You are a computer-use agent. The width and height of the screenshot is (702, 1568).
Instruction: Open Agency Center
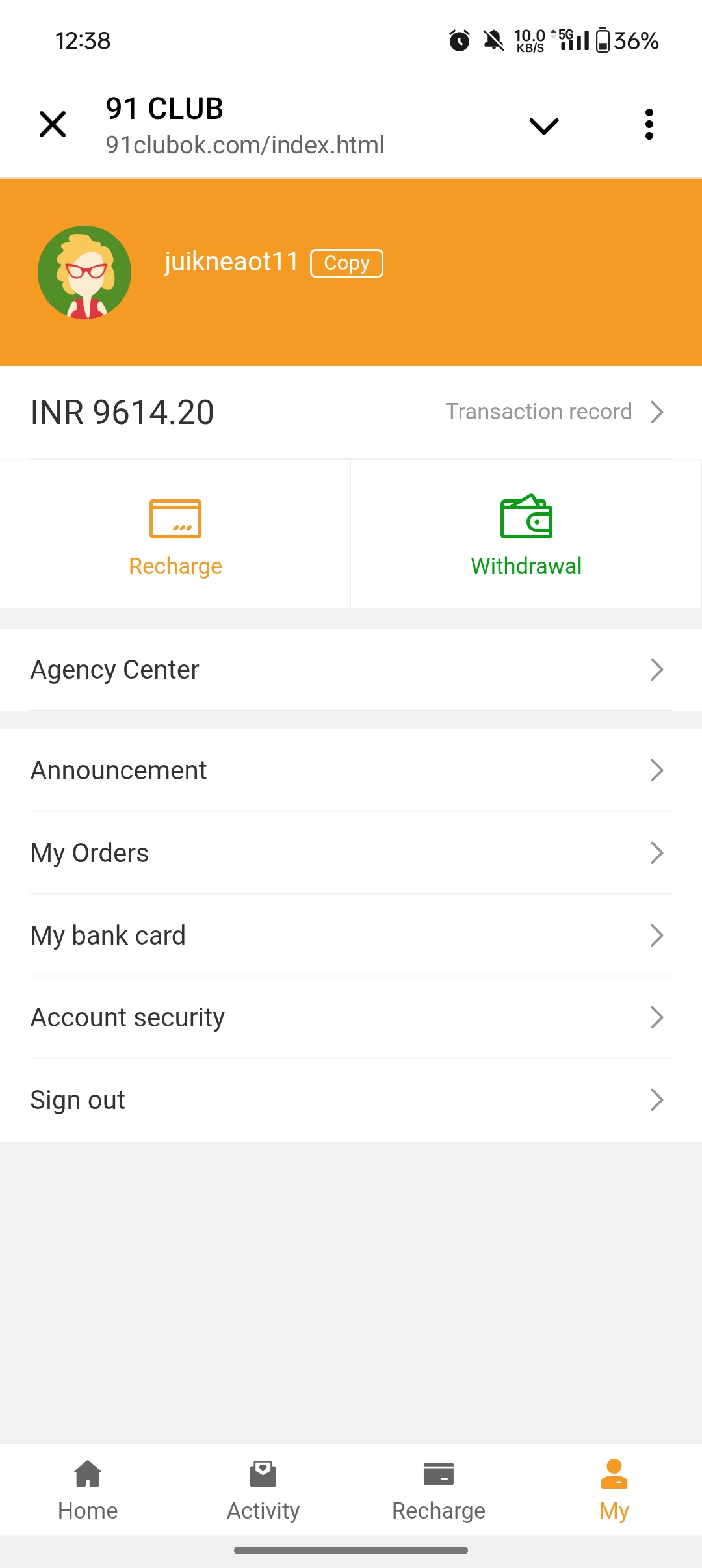pos(351,670)
